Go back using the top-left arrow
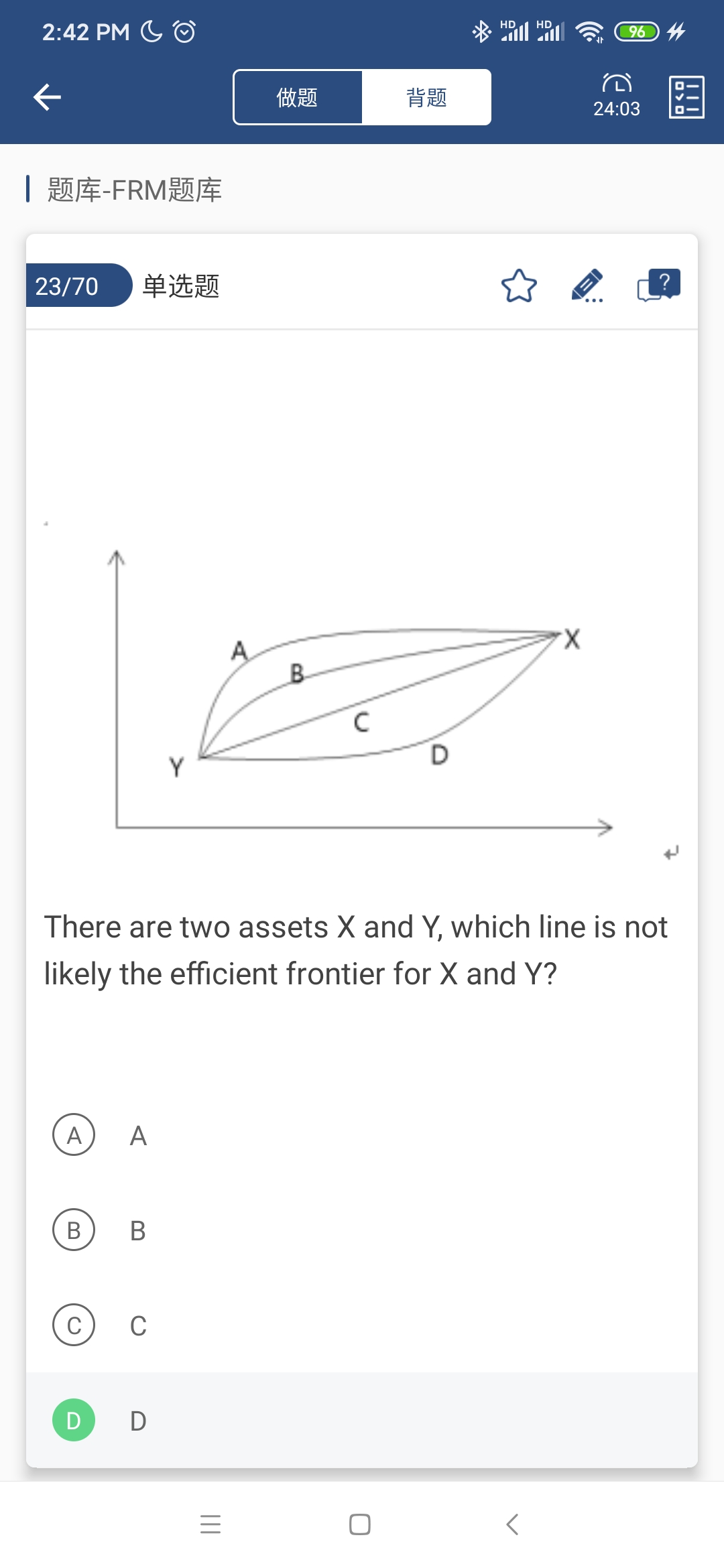724x1568 pixels. [47, 97]
